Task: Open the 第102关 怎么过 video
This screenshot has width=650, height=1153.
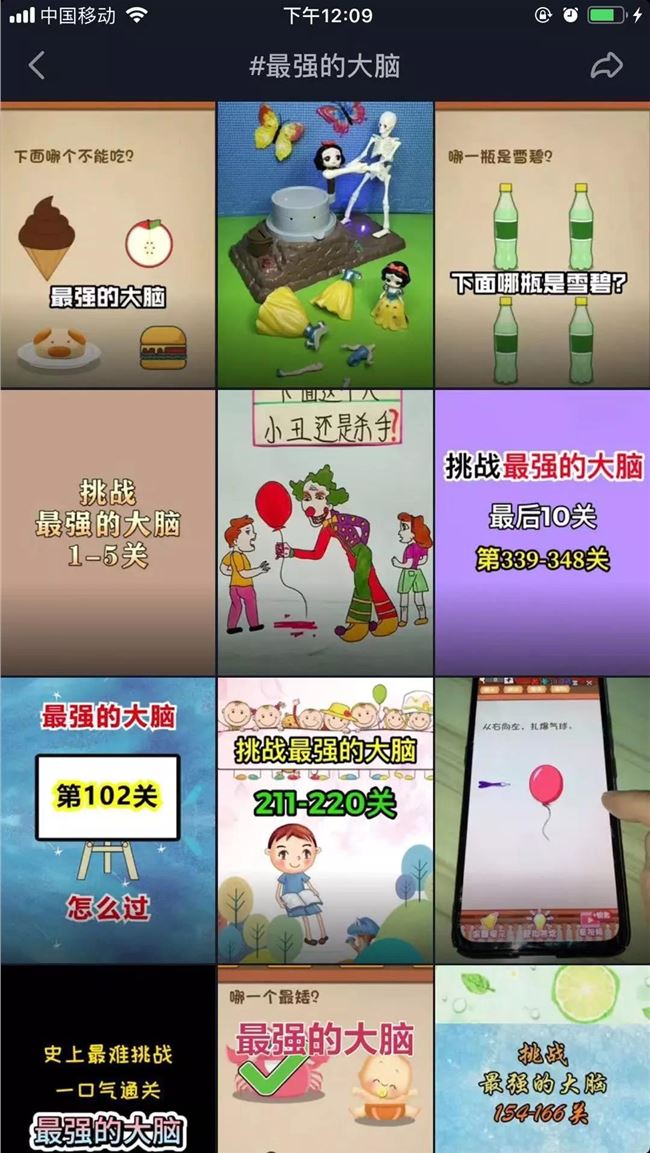Action: (x=108, y=820)
